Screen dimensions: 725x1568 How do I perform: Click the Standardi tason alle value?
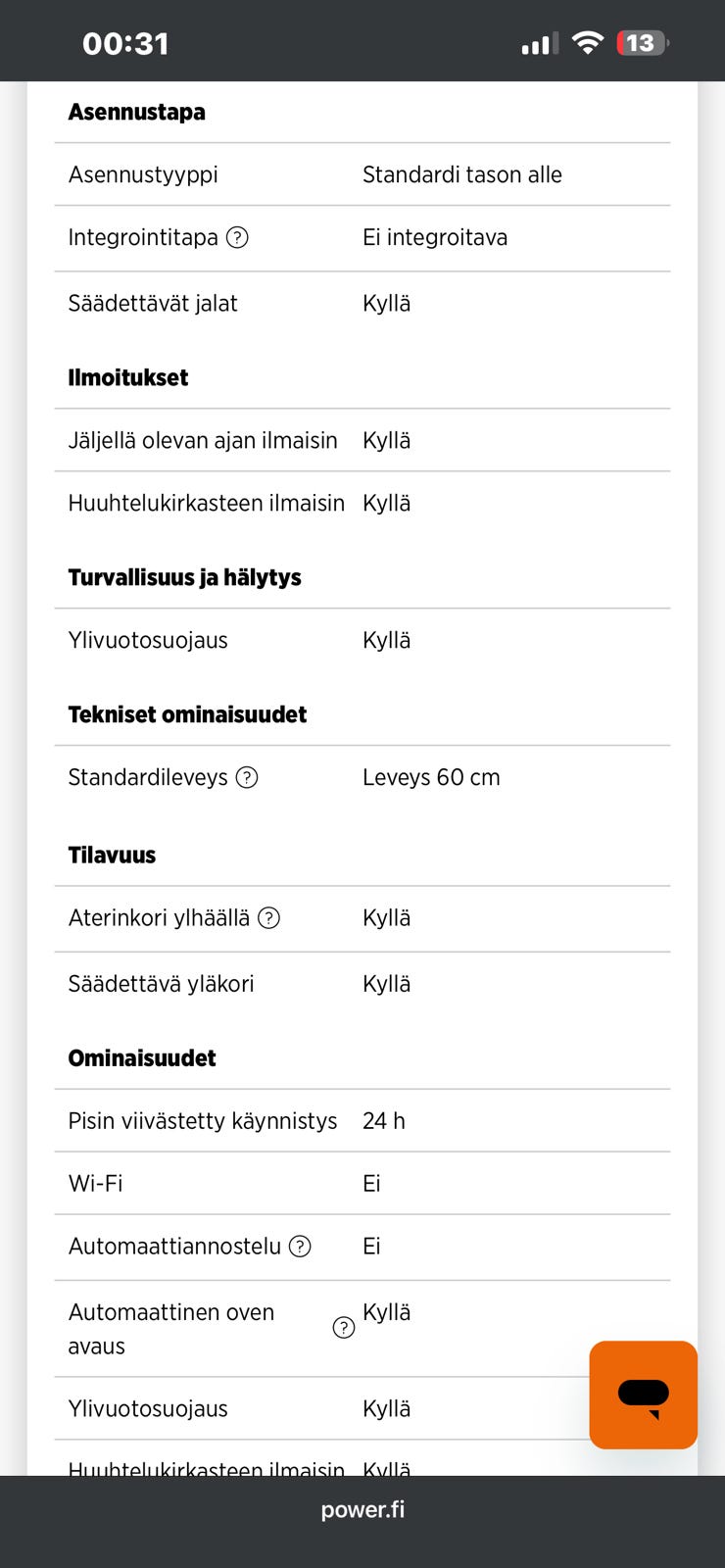[462, 174]
